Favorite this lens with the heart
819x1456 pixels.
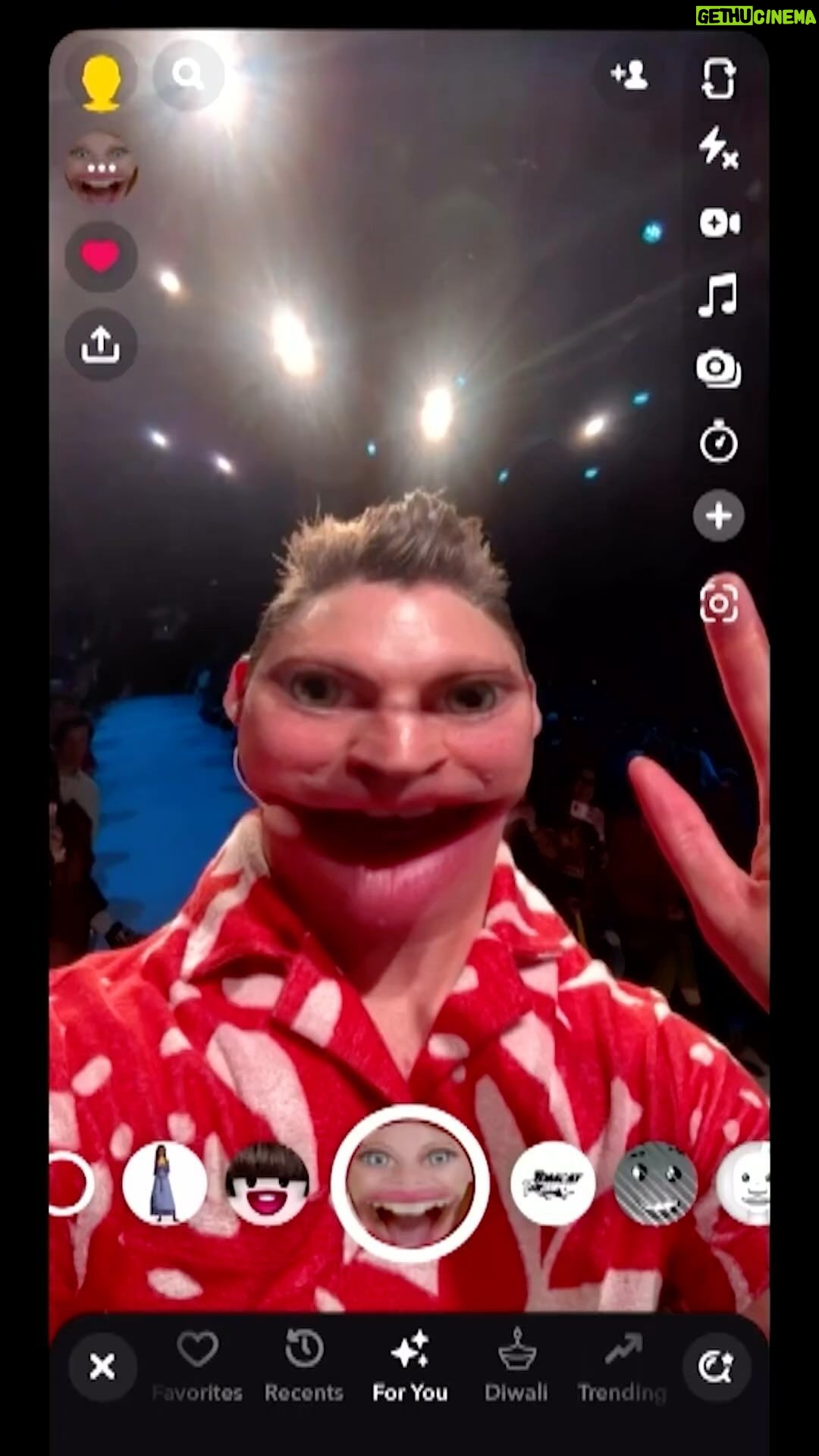101,257
